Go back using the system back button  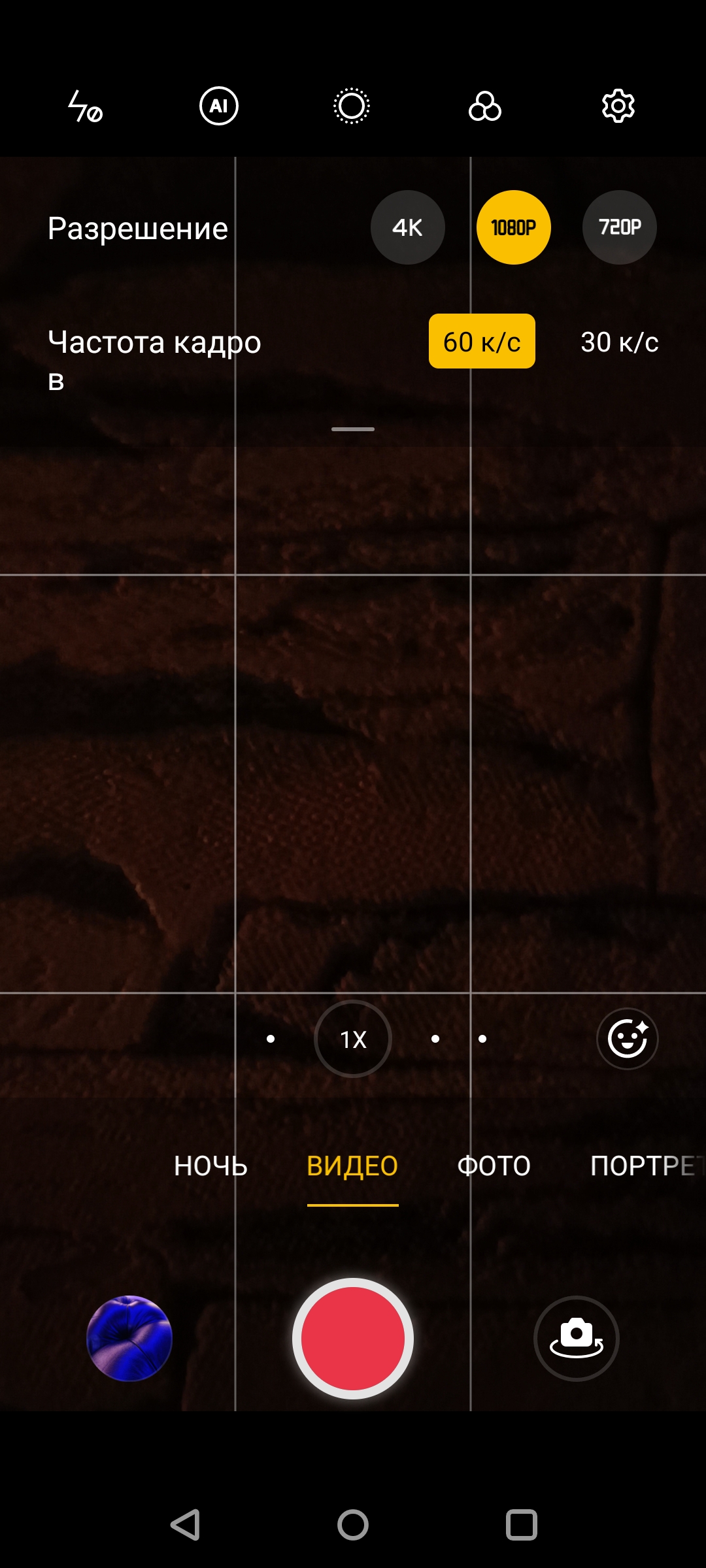[x=185, y=1525]
